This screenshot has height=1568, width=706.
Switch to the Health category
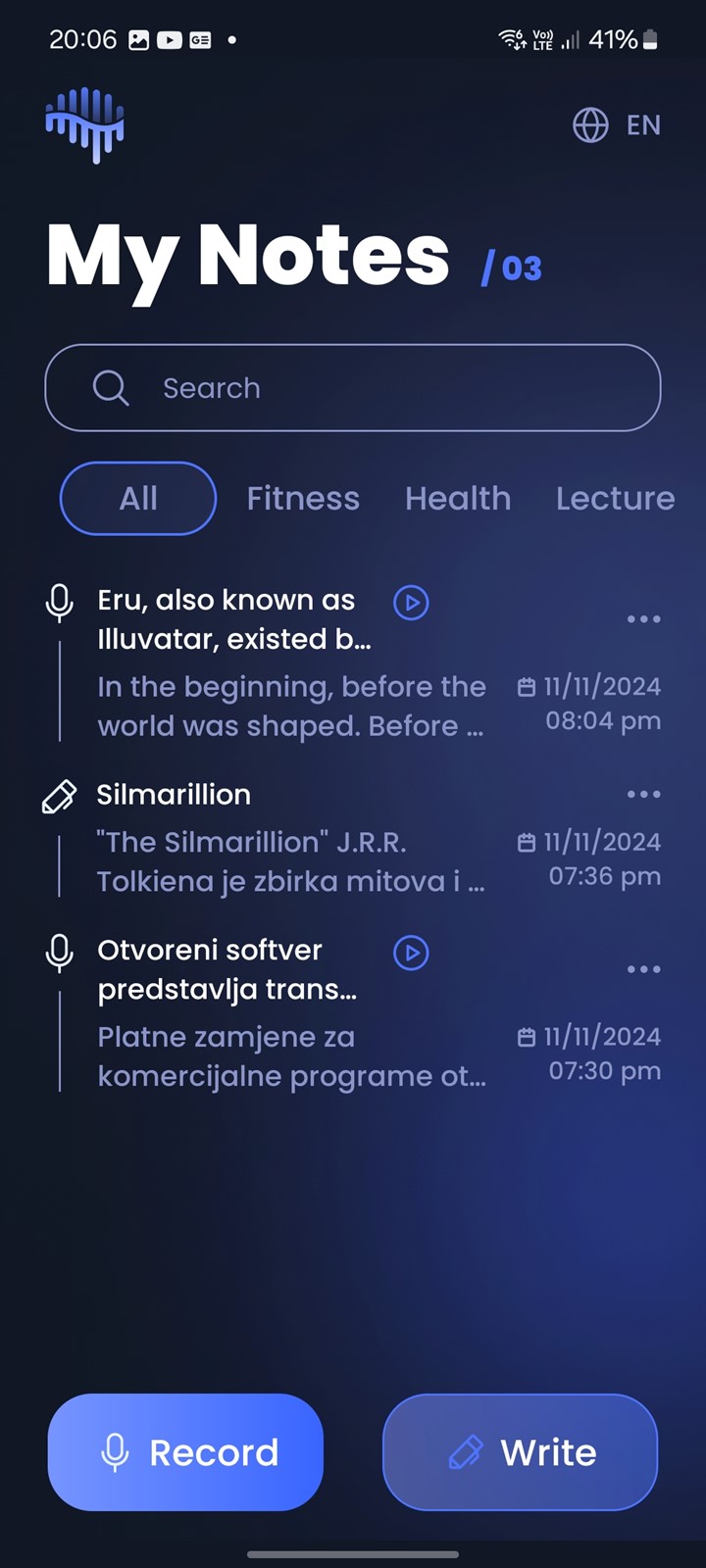[458, 498]
